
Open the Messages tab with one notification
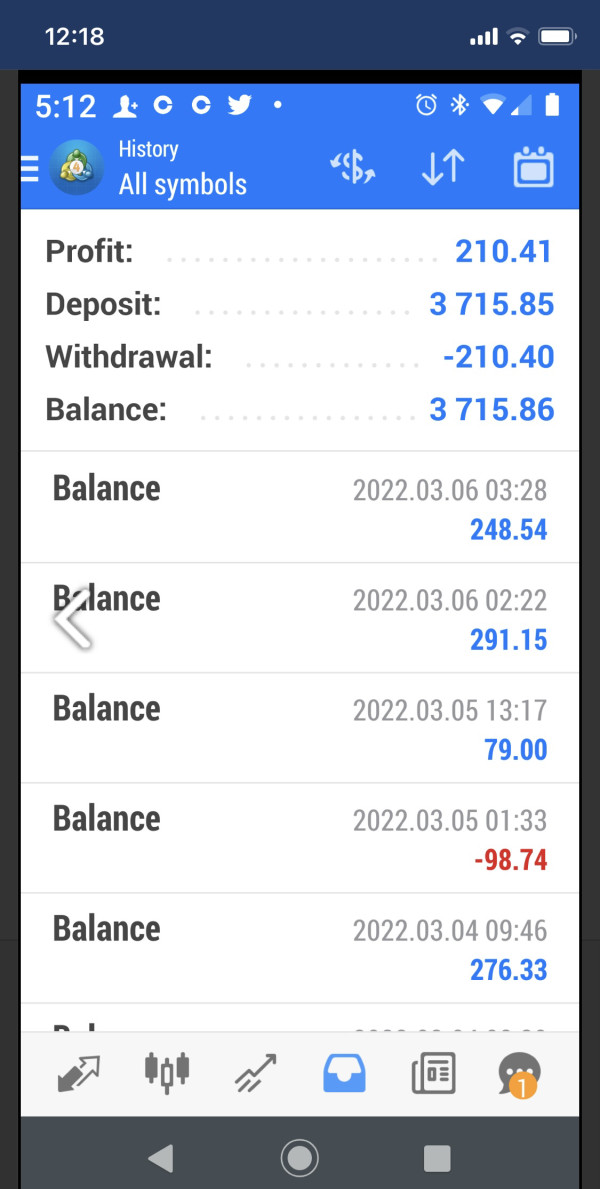click(x=520, y=1074)
